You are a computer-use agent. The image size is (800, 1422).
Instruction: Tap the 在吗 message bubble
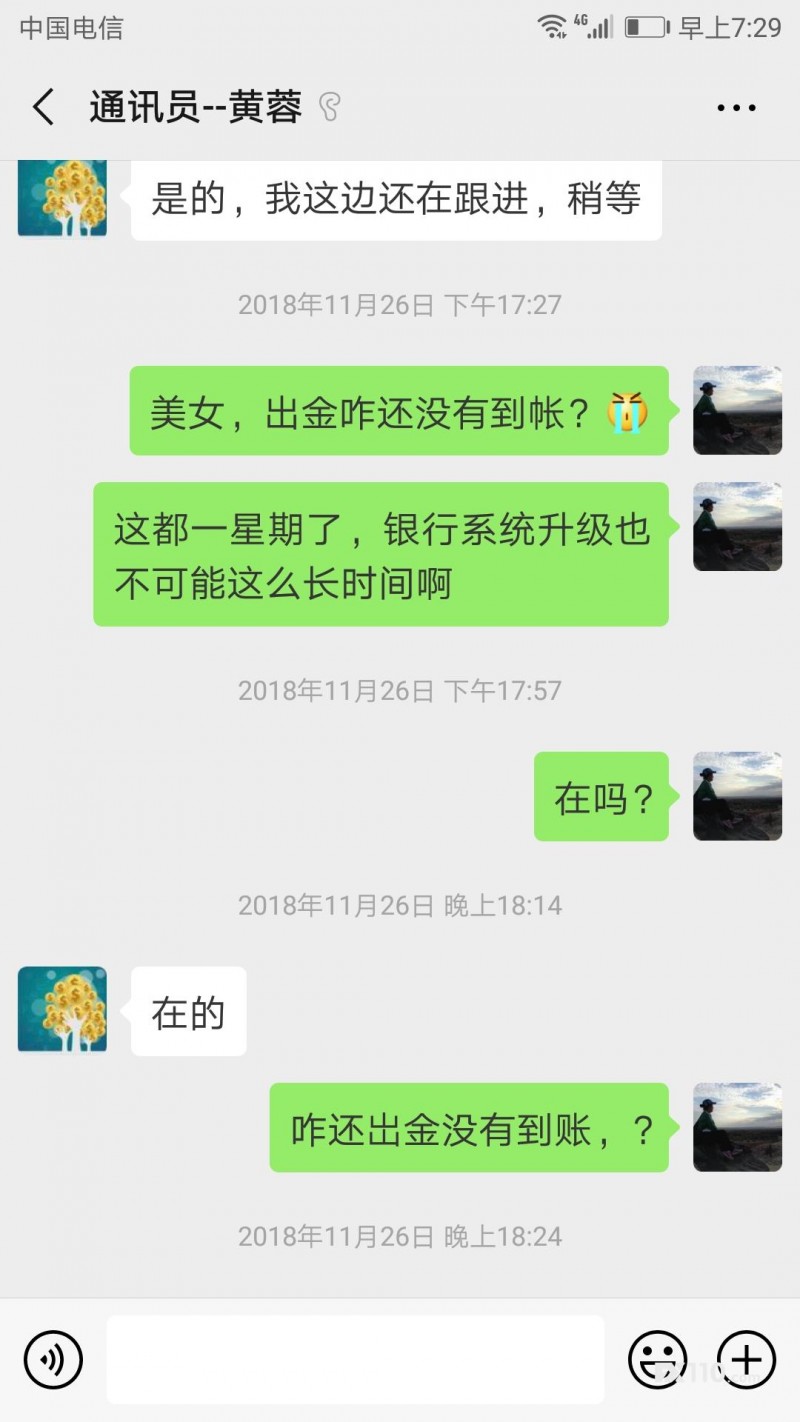(x=602, y=797)
